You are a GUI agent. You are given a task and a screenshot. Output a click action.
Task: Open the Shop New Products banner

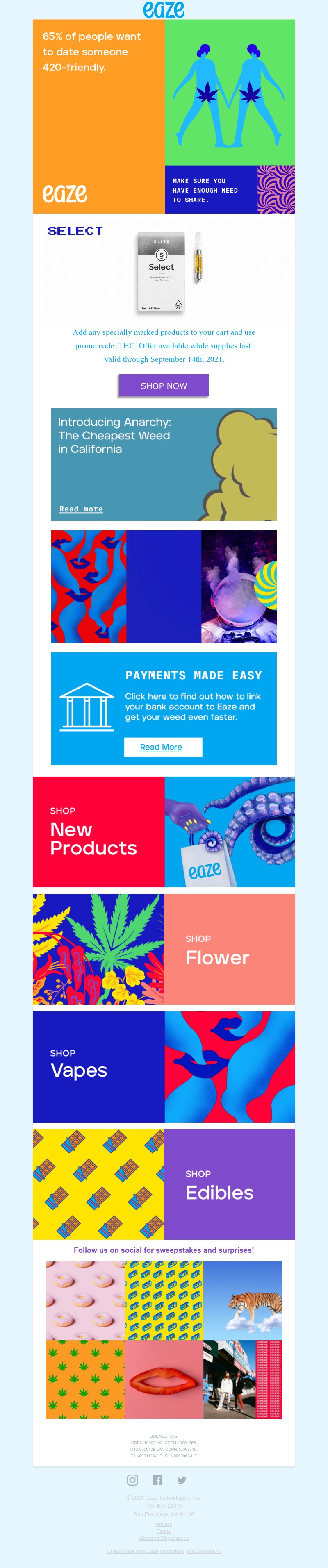pyautogui.click(x=164, y=832)
